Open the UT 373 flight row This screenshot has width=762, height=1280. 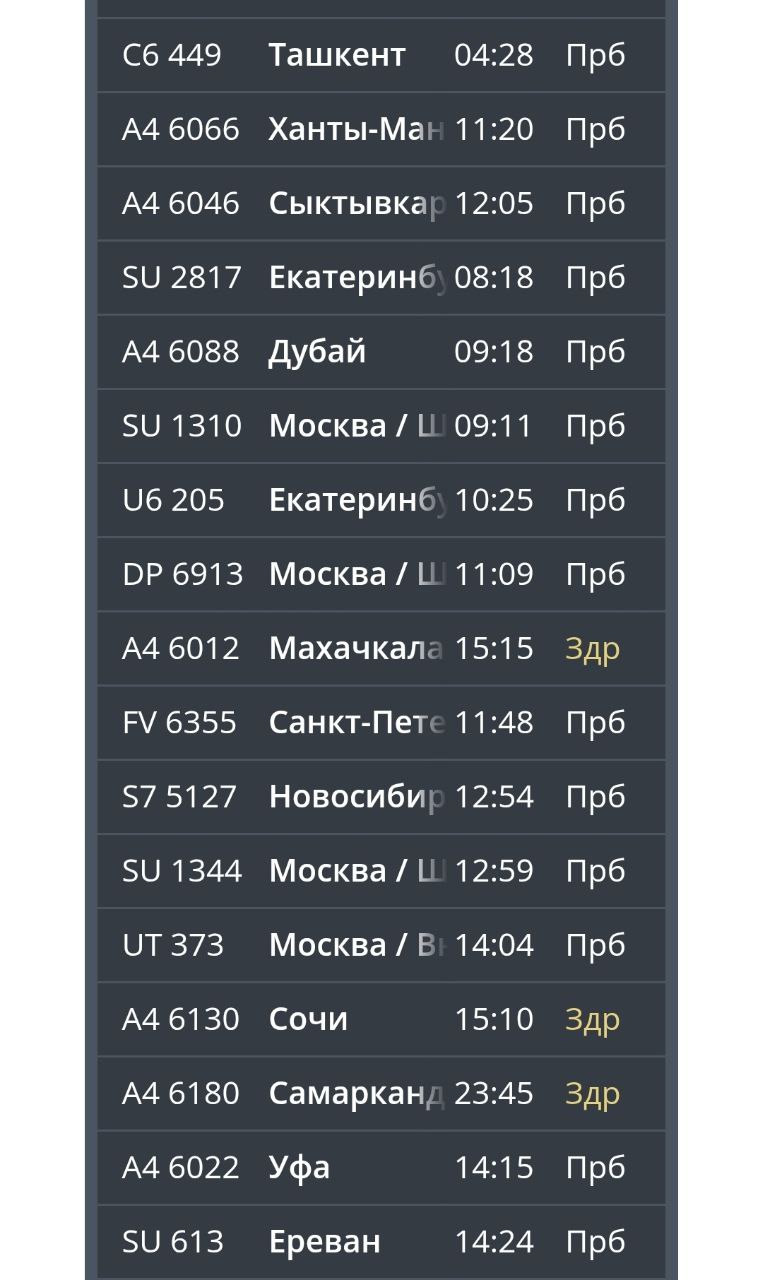click(380, 944)
